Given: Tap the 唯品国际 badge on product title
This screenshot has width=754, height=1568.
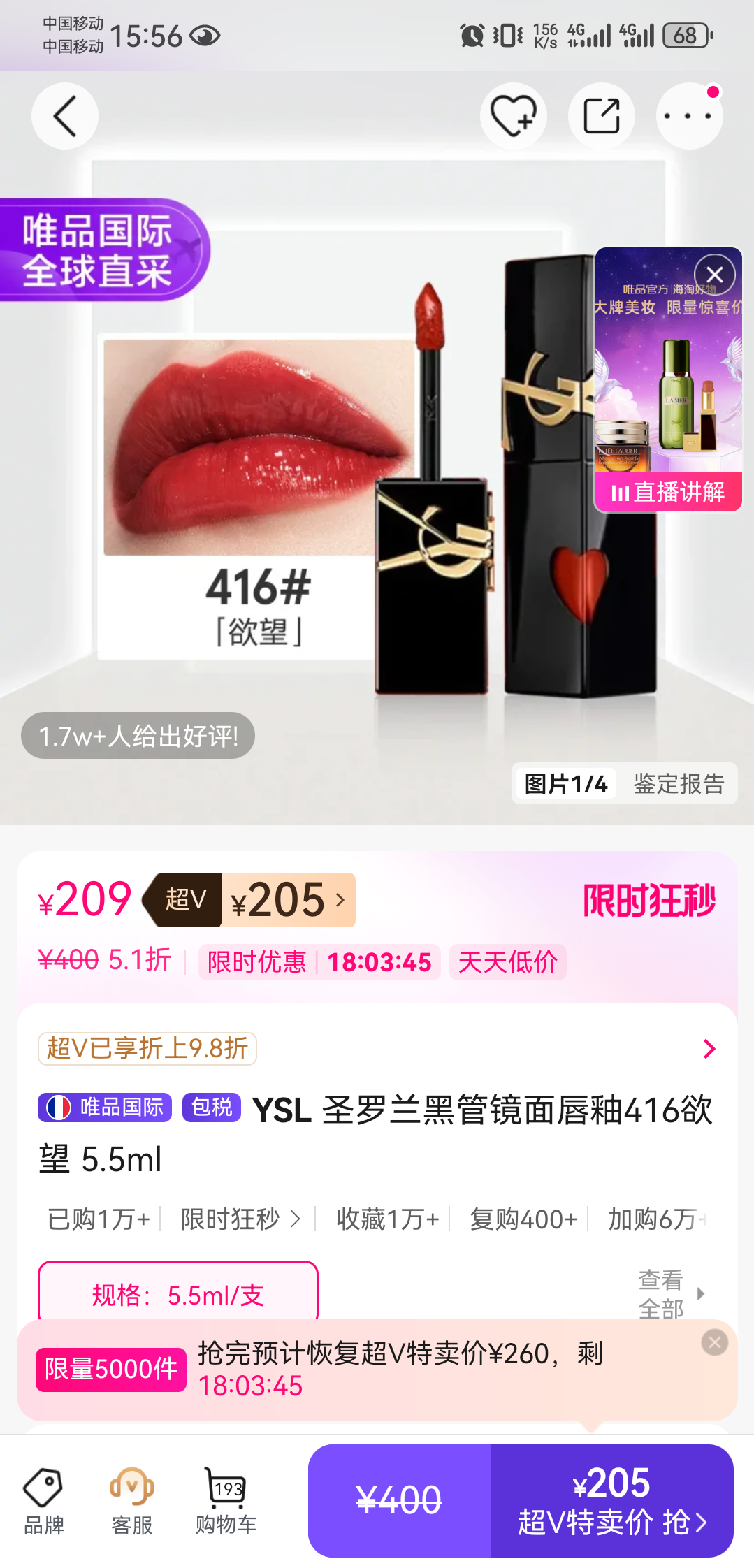Looking at the screenshot, I should (103, 1108).
